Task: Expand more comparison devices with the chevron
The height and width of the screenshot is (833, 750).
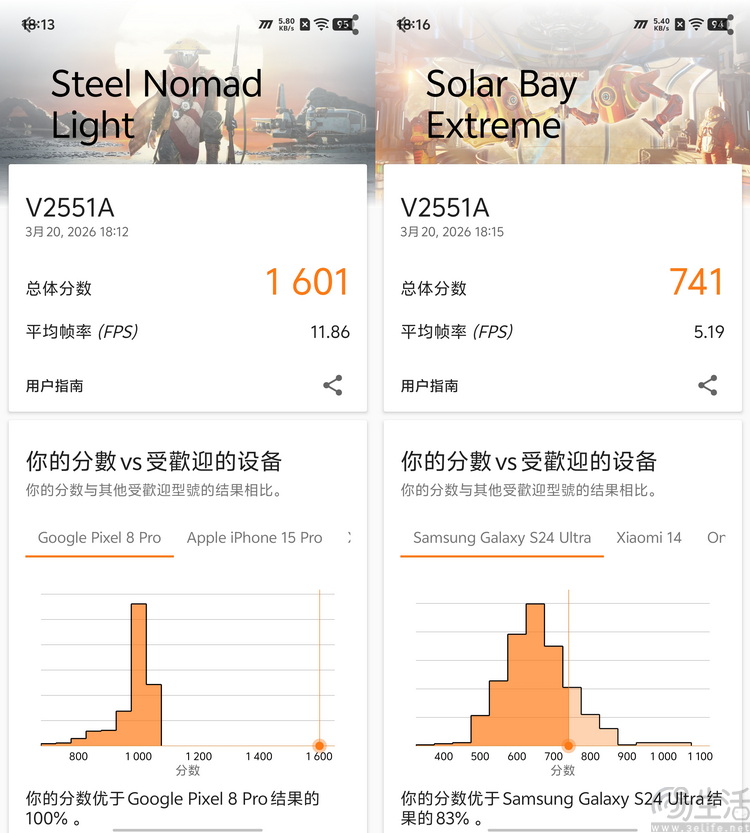Action: (351, 537)
